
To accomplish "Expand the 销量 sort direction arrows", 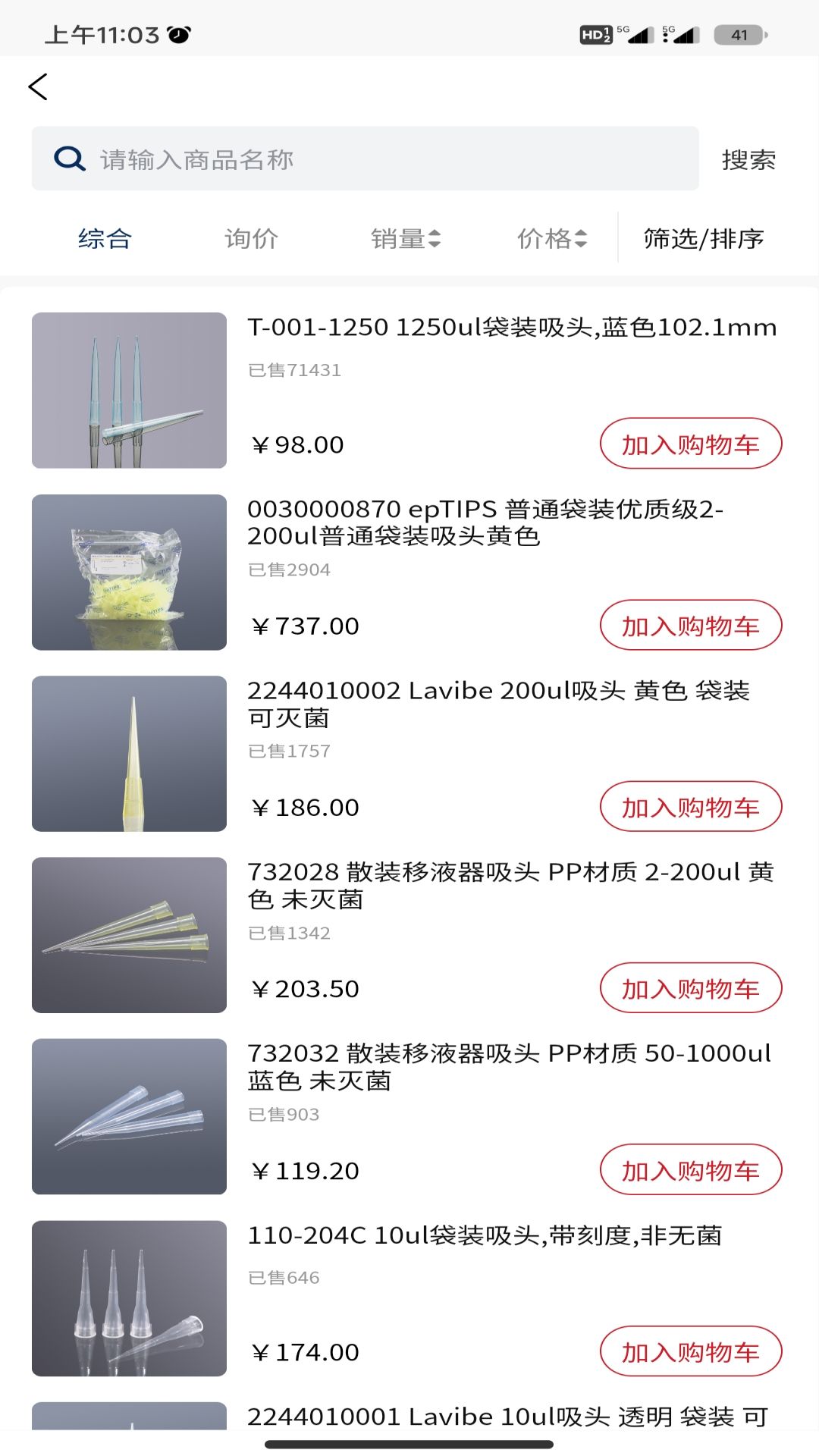I will coord(436,238).
